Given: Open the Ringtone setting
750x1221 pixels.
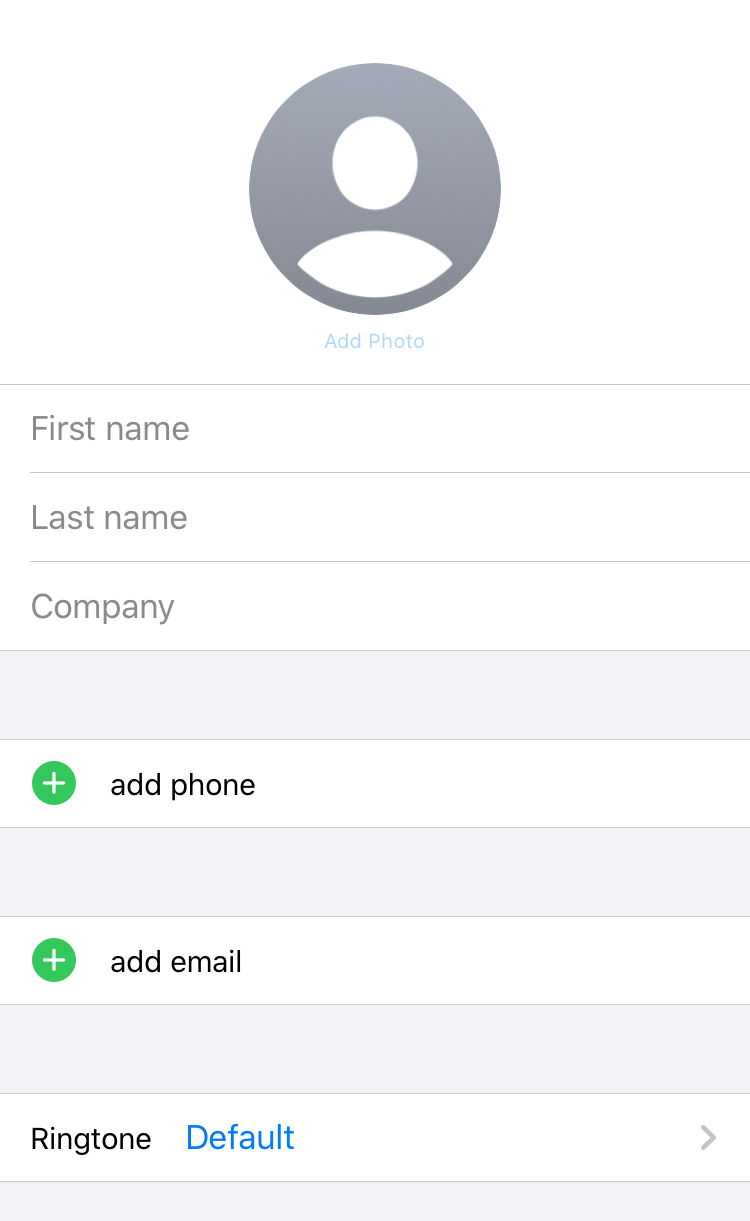Looking at the screenshot, I should 375,1138.
